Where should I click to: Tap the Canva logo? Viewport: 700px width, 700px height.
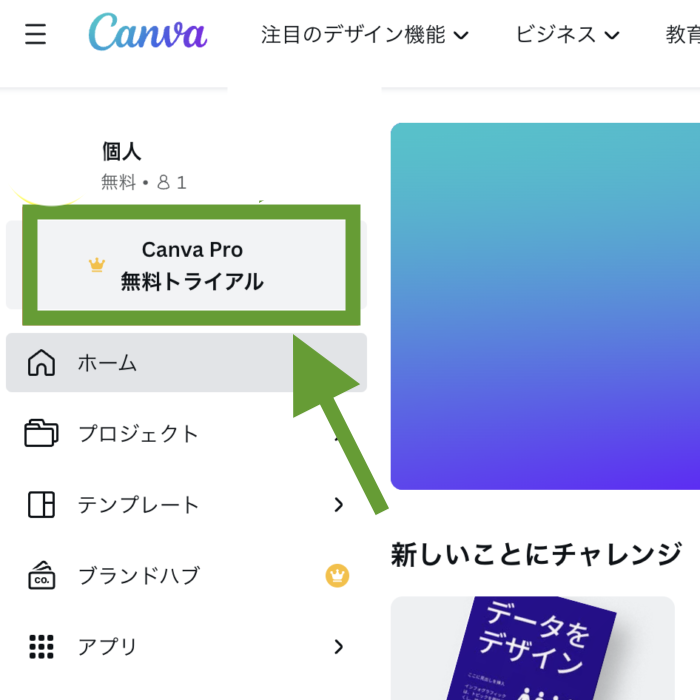click(x=147, y=33)
